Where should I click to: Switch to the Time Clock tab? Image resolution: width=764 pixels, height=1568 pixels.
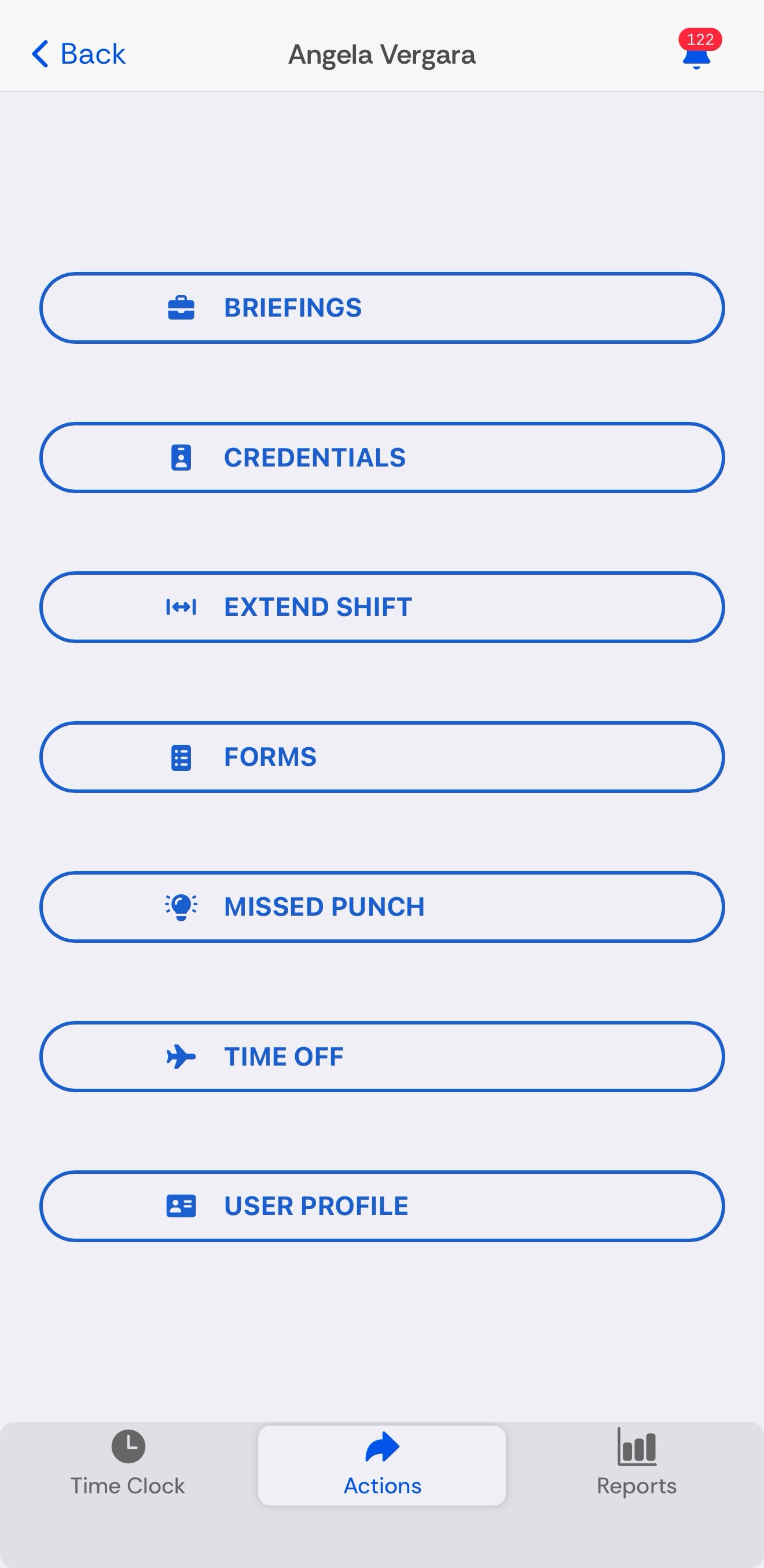(128, 1464)
